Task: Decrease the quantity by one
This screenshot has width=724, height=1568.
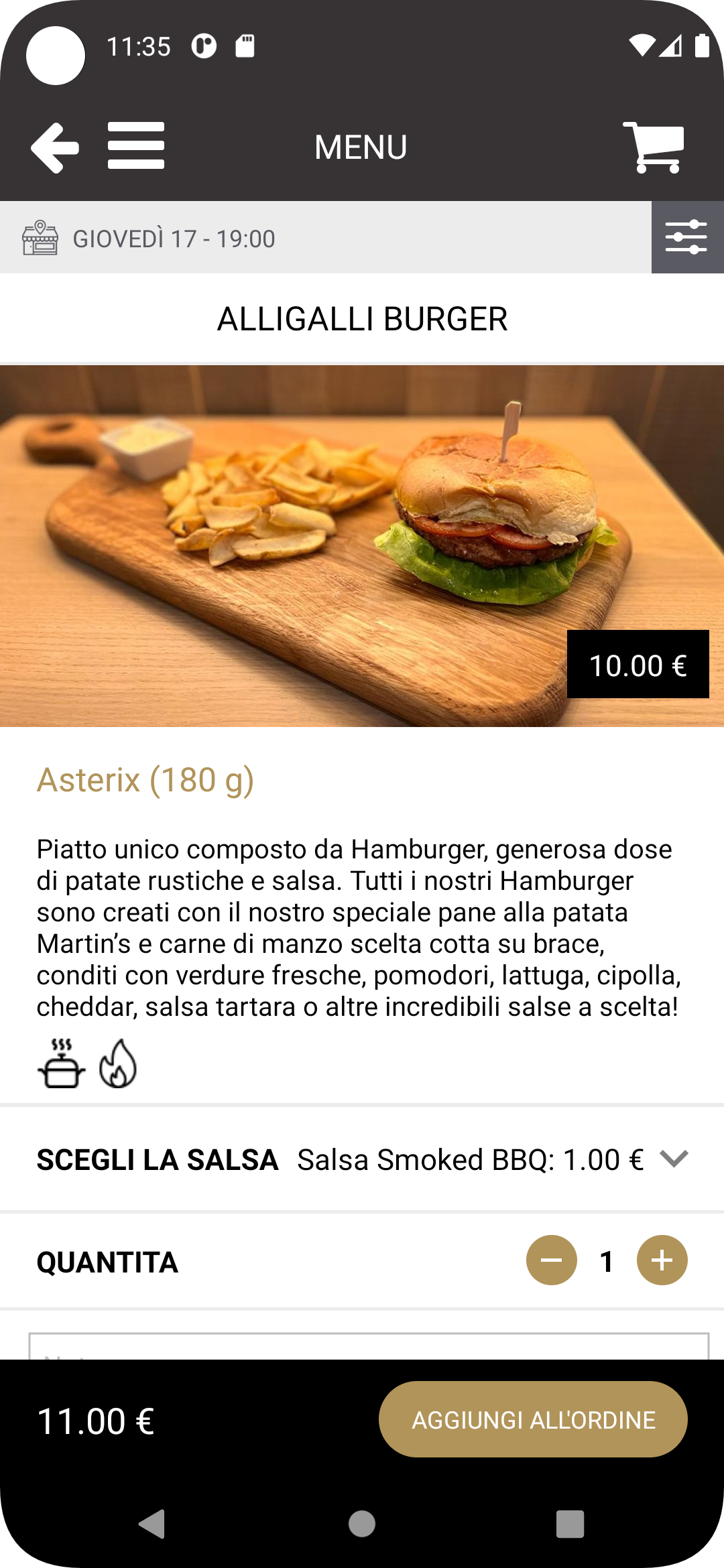Action: 551,1260
